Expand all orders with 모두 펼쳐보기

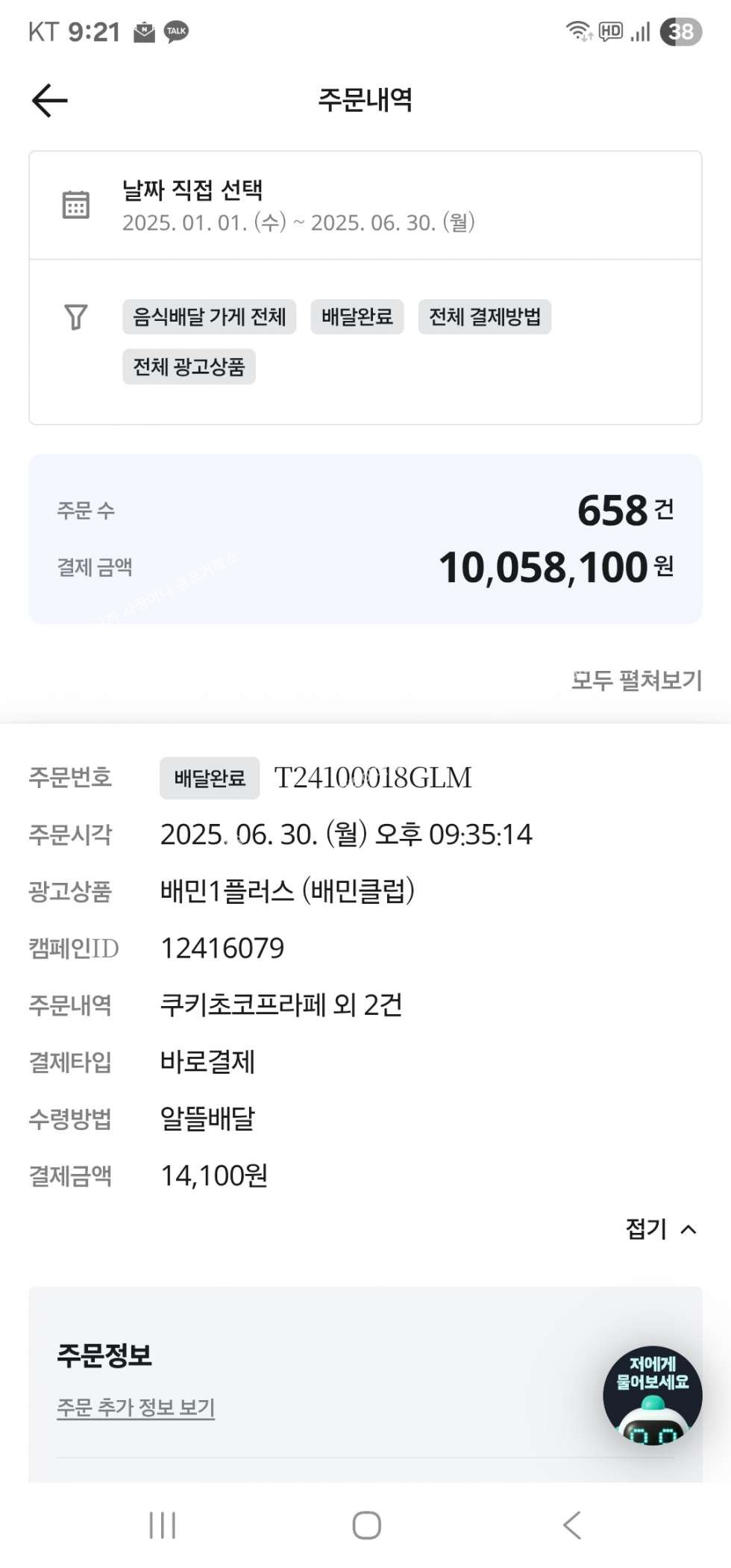coord(636,680)
